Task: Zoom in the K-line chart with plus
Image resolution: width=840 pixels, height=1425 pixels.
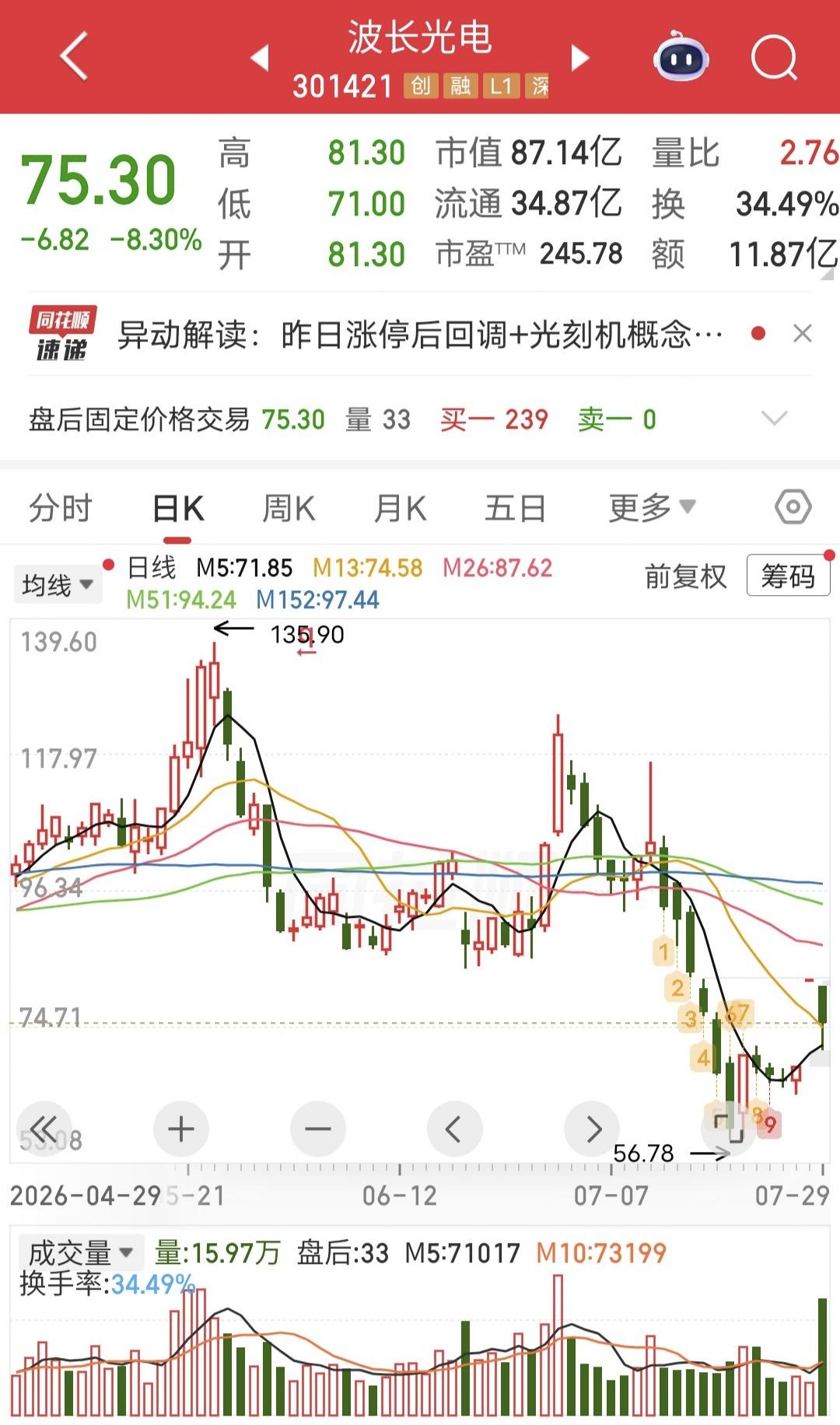Action: tap(181, 1129)
